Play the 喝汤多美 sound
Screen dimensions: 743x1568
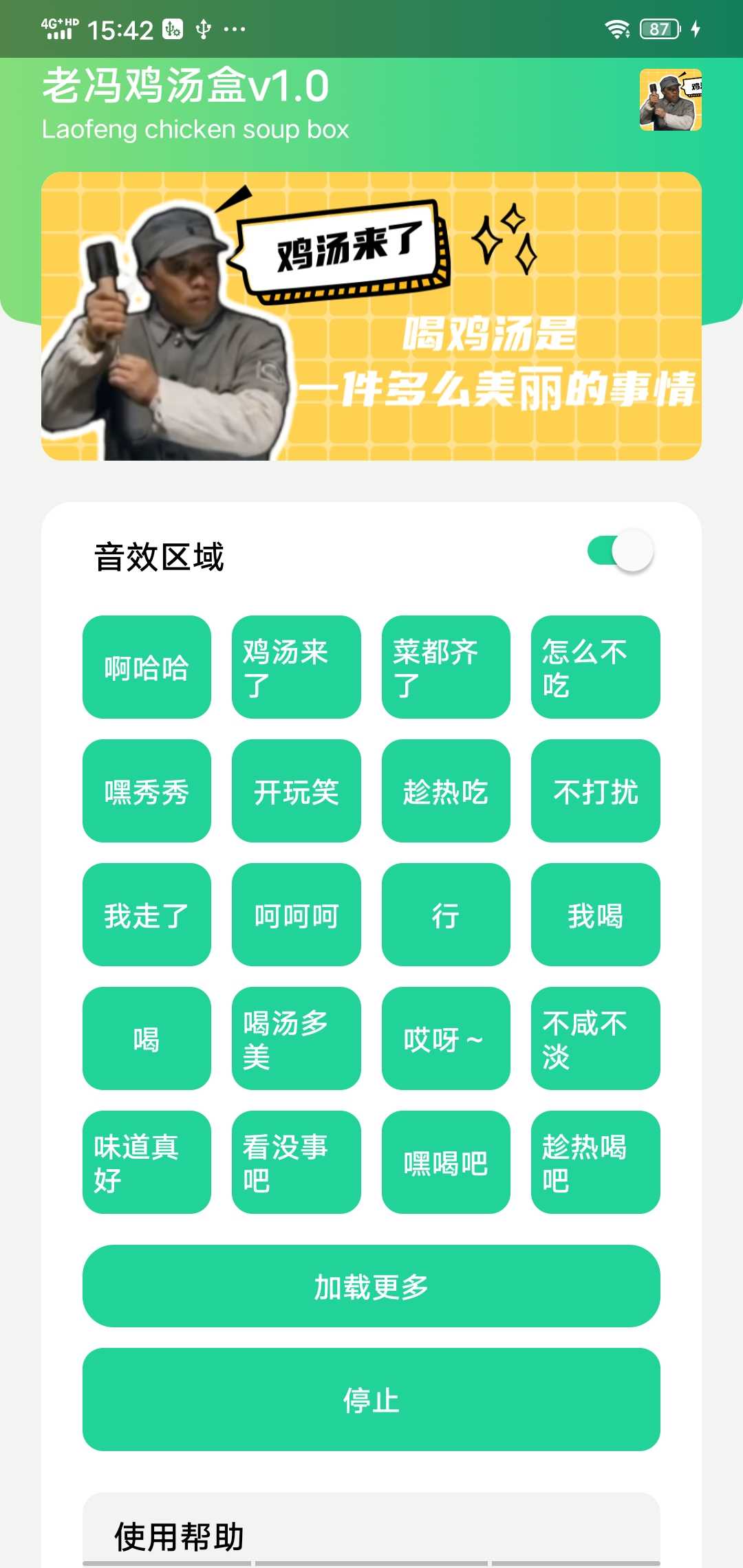click(x=297, y=1038)
